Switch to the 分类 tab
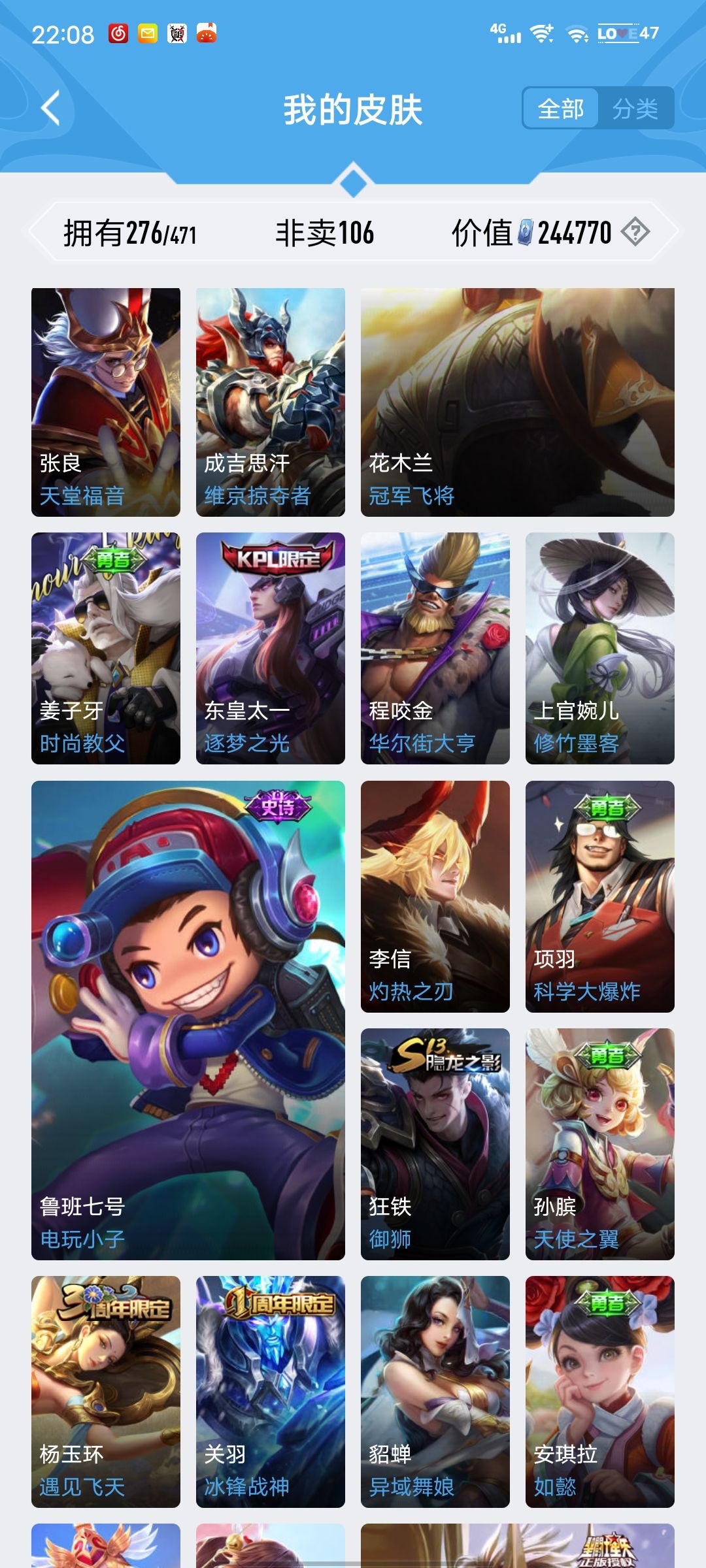 pos(635,108)
